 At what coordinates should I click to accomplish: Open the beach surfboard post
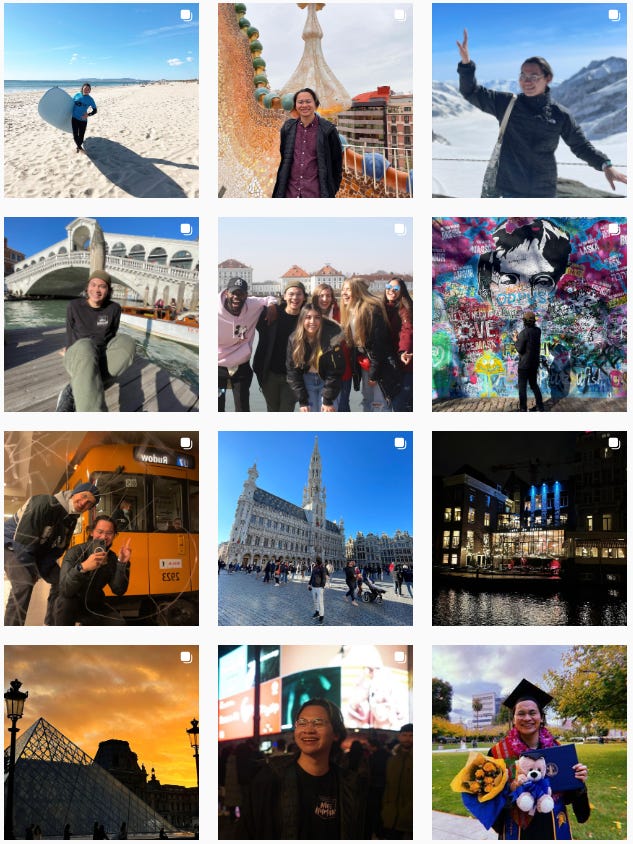[101, 100]
